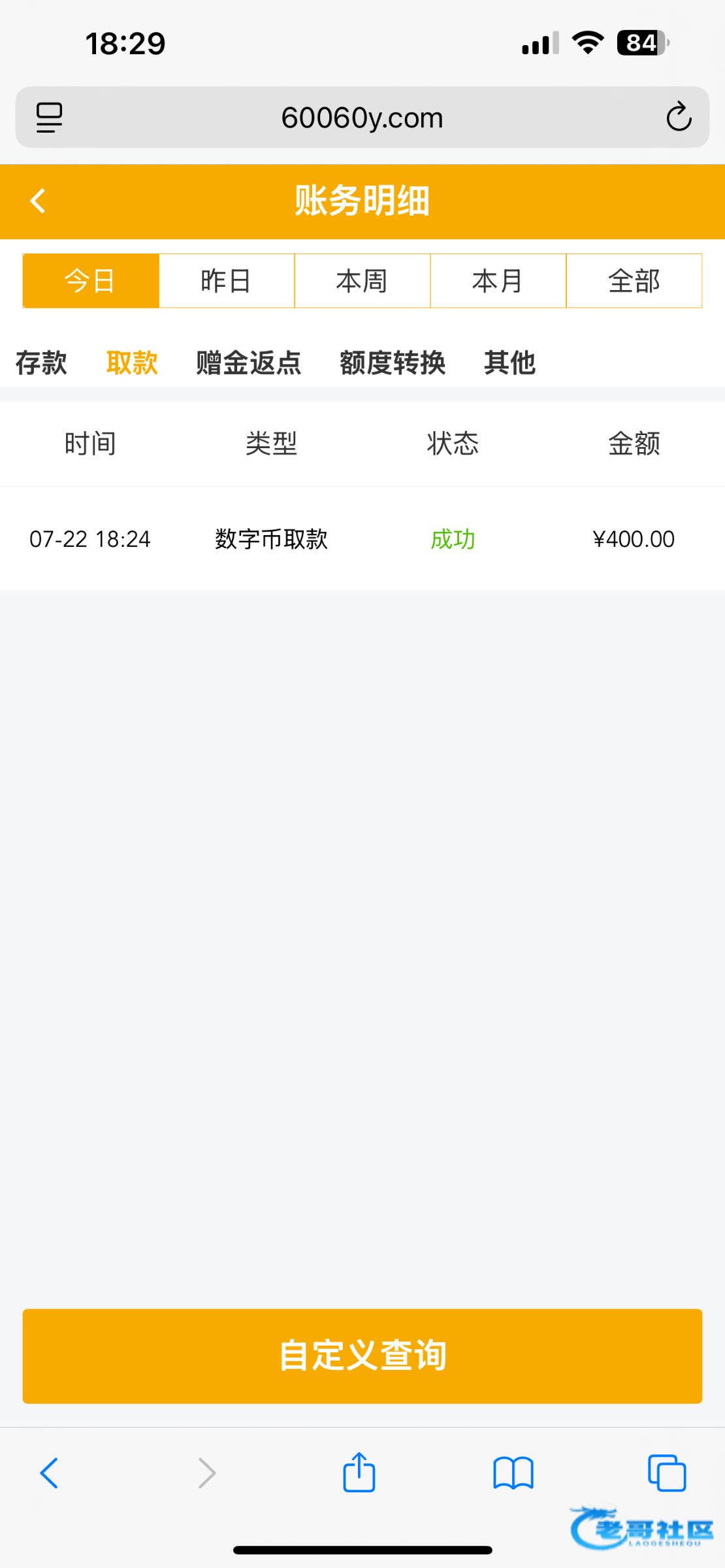Switch to the 额度转换 category
Image resolution: width=725 pixels, height=1568 pixels.
(393, 363)
